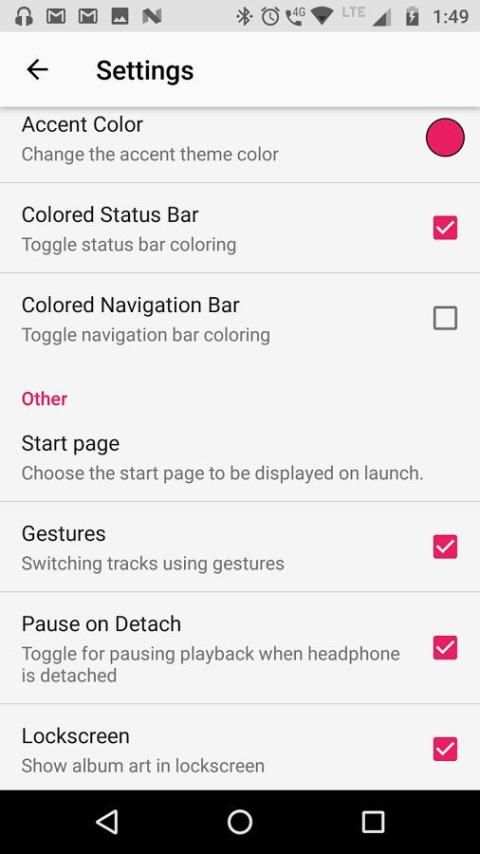Screen dimensions: 480x854
Task: Open the Accent Color picker swatch
Action: 445,137
